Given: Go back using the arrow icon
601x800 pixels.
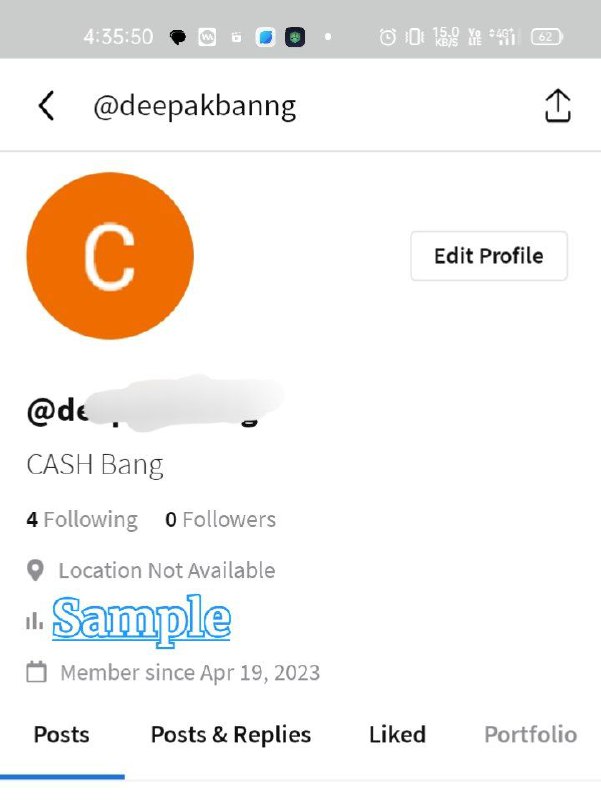Looking at the screenshot, I should coord(46,106).
